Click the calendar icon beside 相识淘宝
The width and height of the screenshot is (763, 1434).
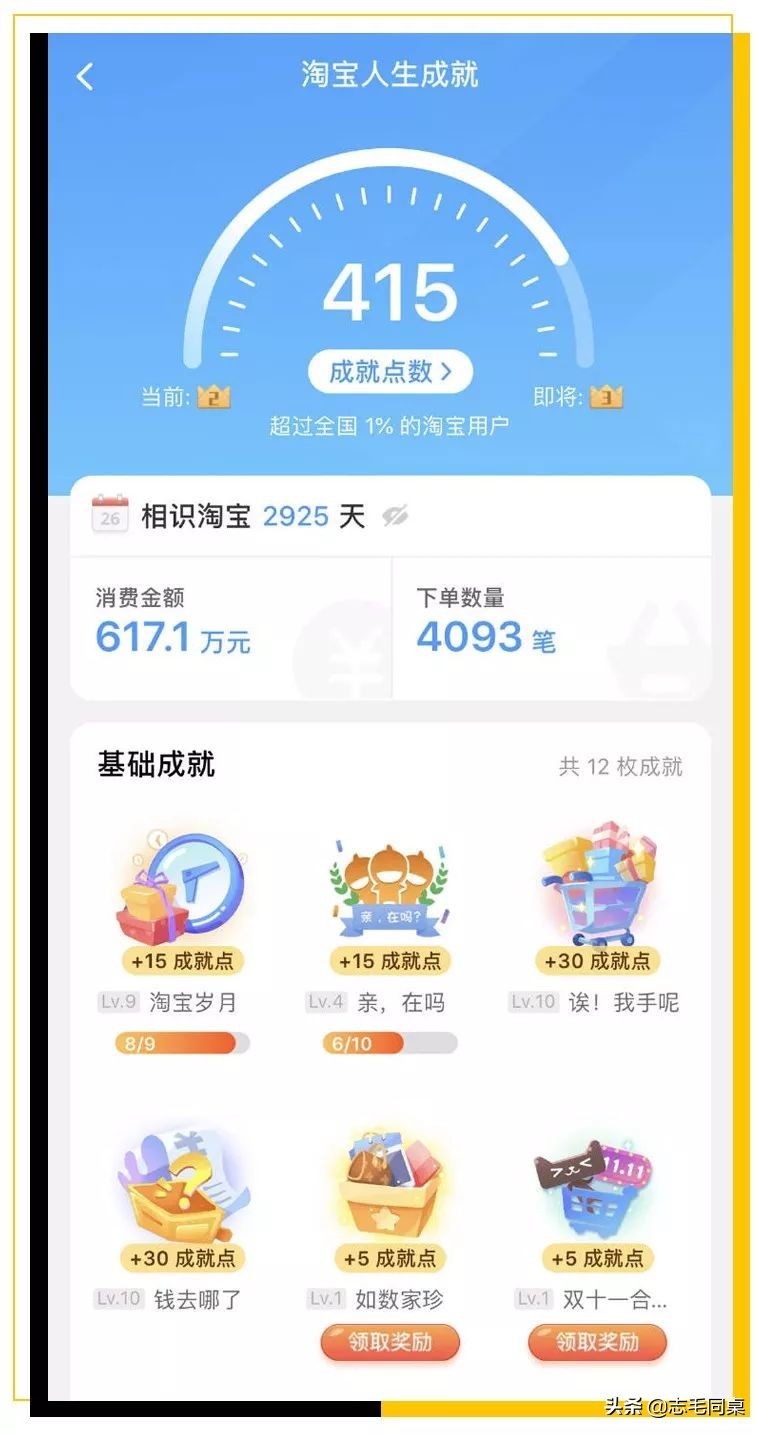111,515
